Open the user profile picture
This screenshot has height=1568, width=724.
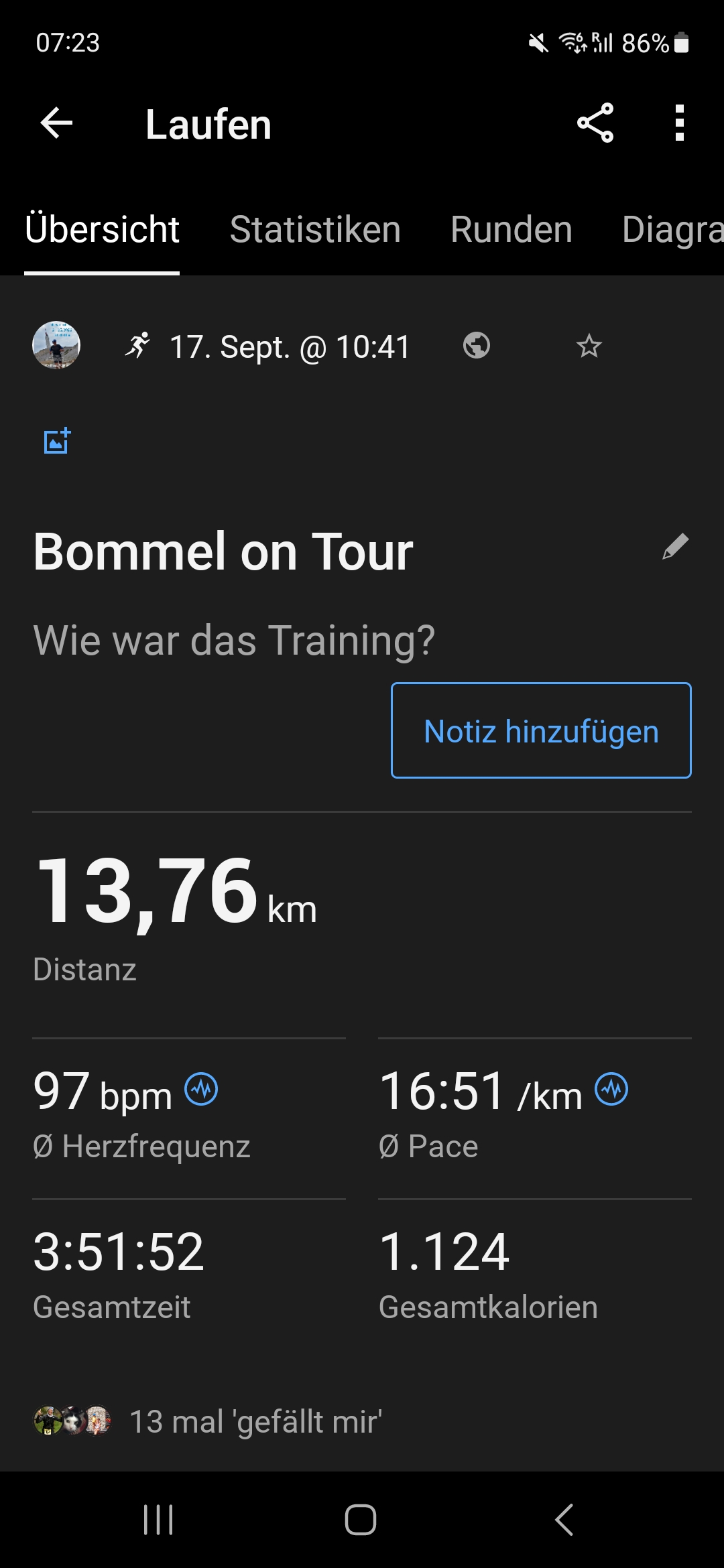56,345
